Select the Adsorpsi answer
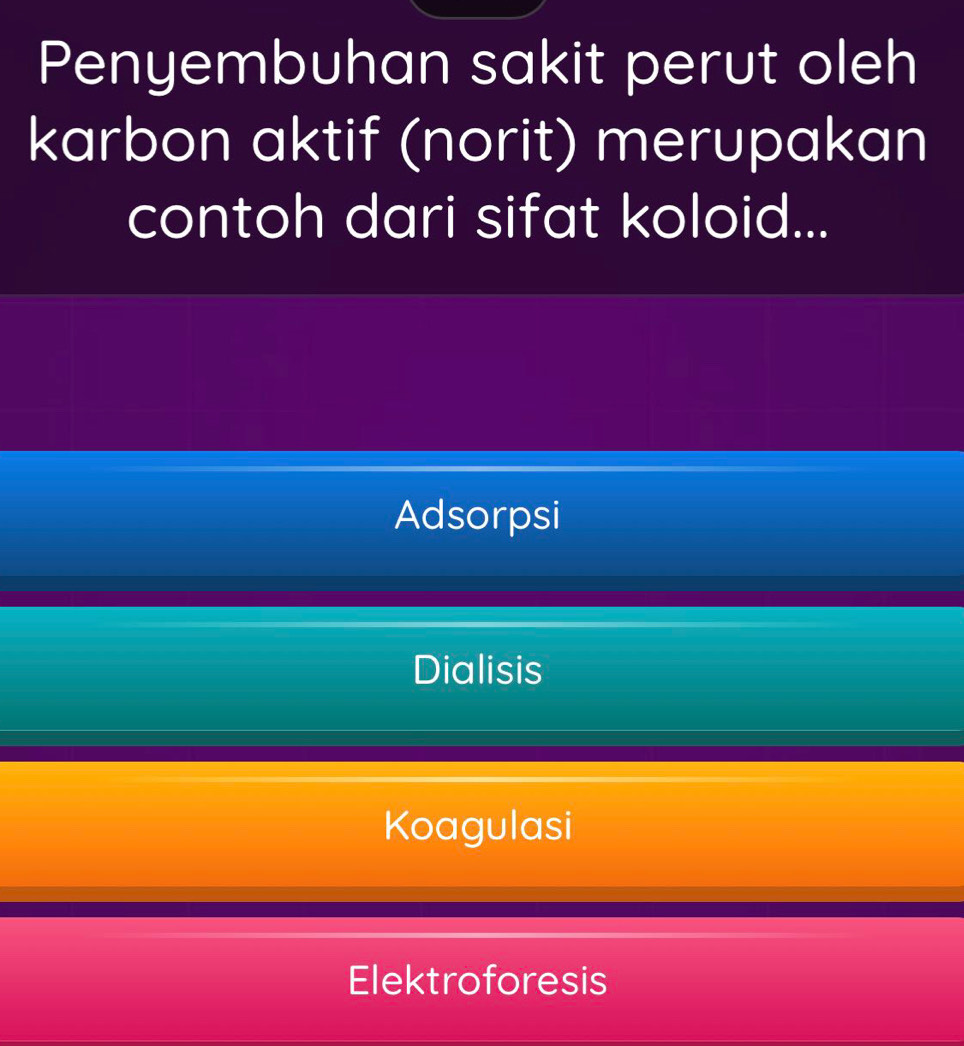 [478, 516]
